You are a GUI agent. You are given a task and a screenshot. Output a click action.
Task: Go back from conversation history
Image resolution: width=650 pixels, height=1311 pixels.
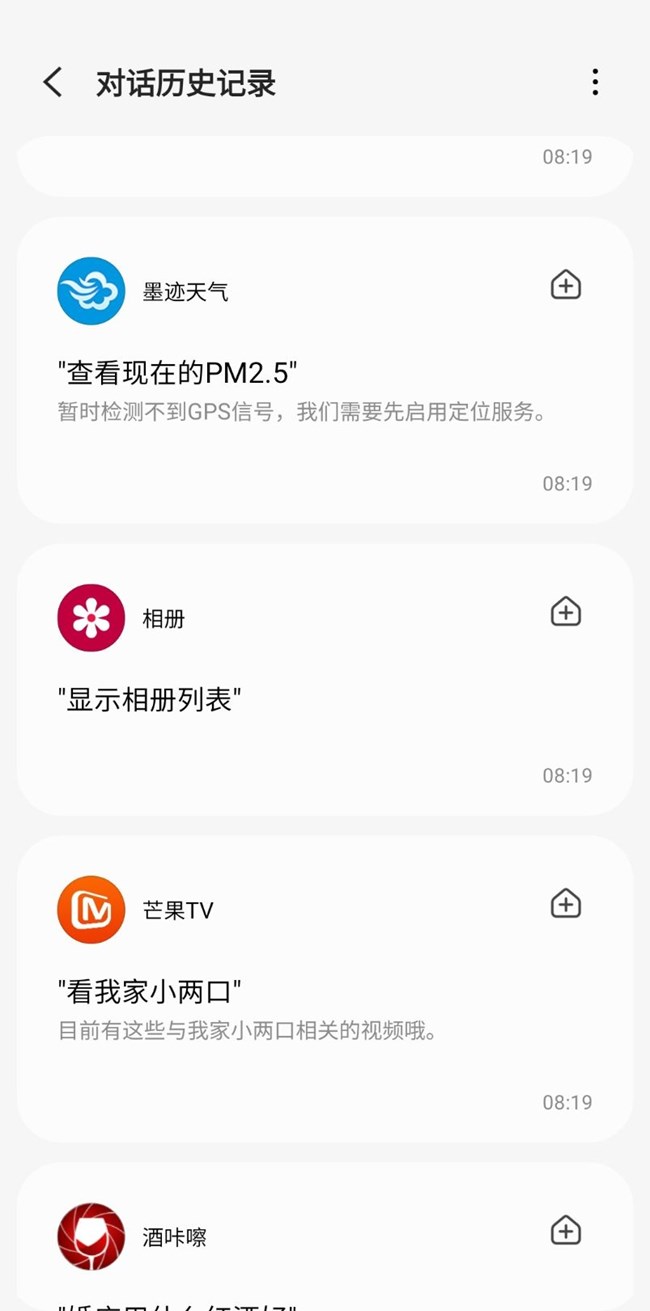point(53,82)
